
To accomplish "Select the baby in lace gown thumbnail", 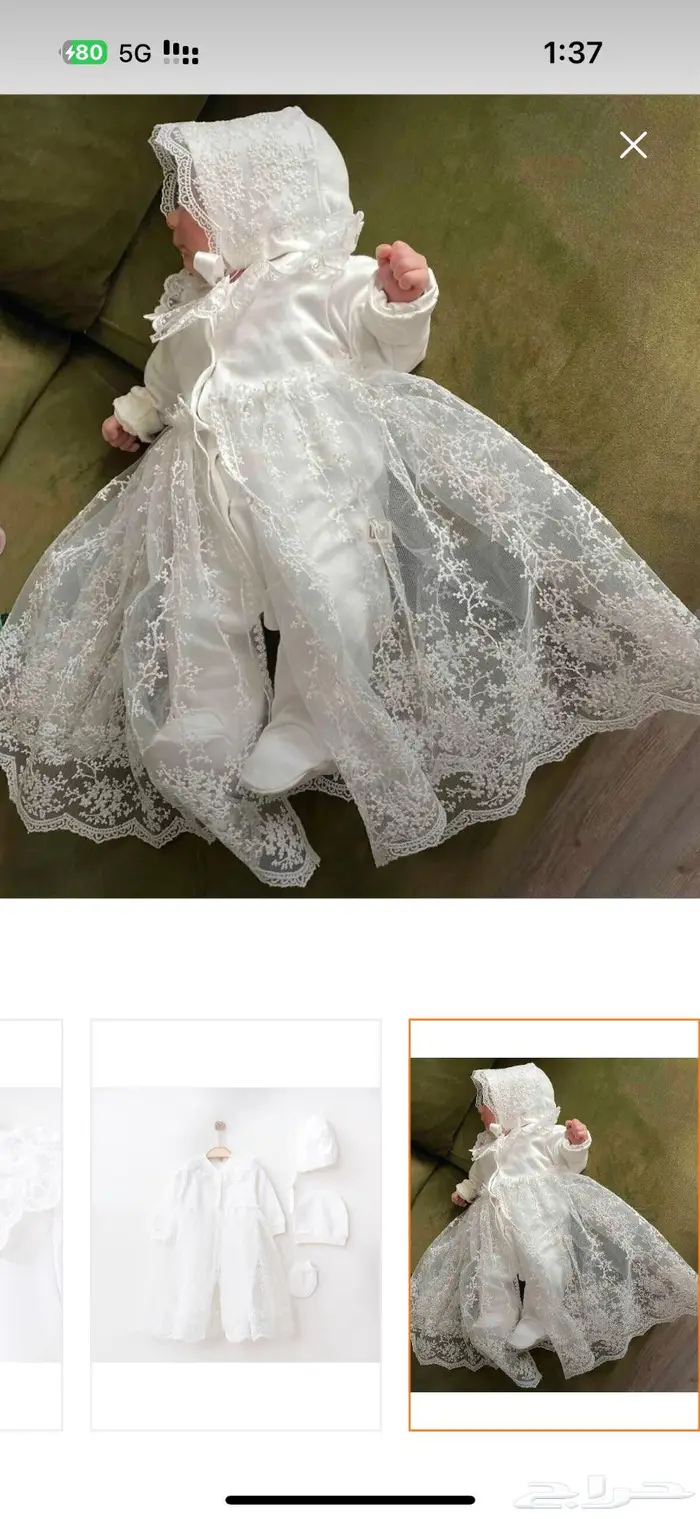I will 554,1224.
